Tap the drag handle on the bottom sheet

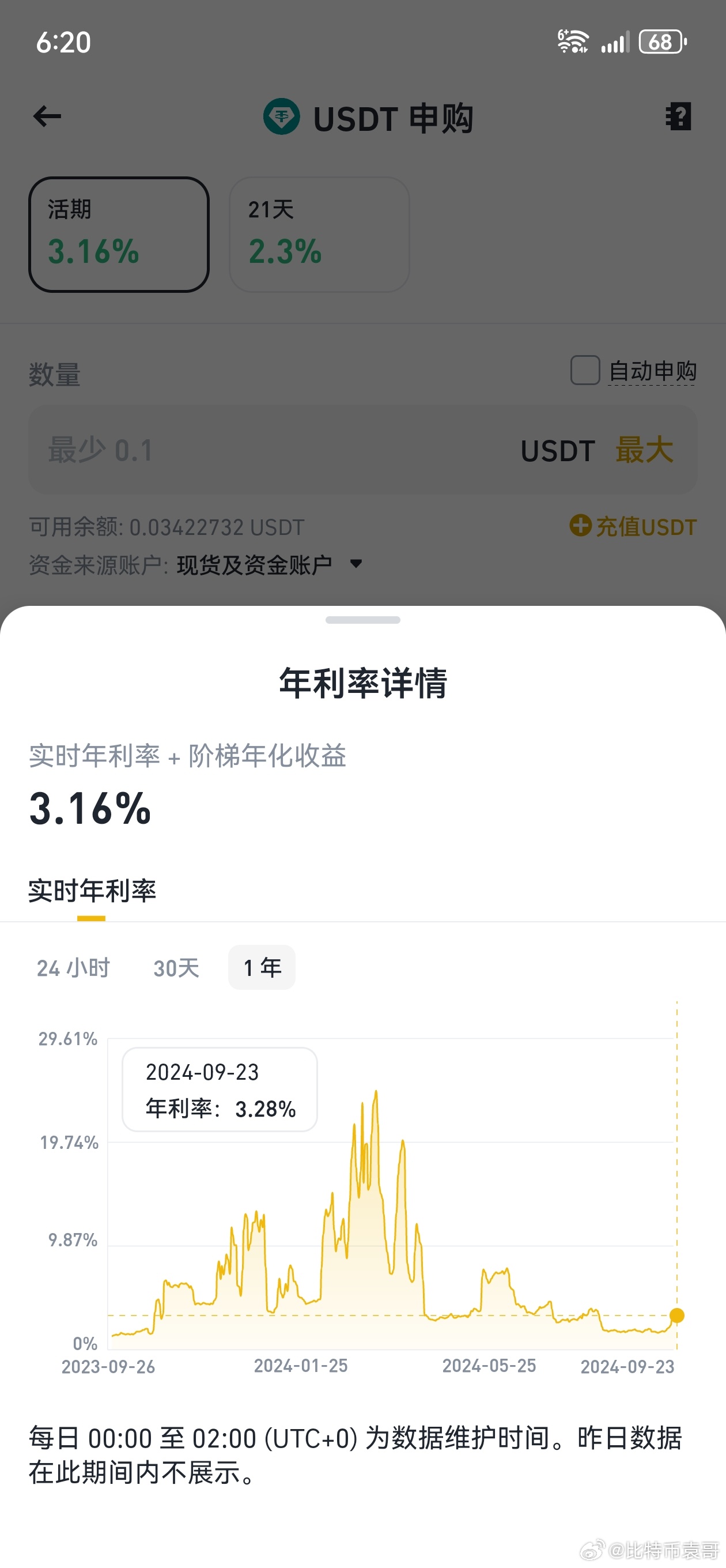(x=362, y=619)
